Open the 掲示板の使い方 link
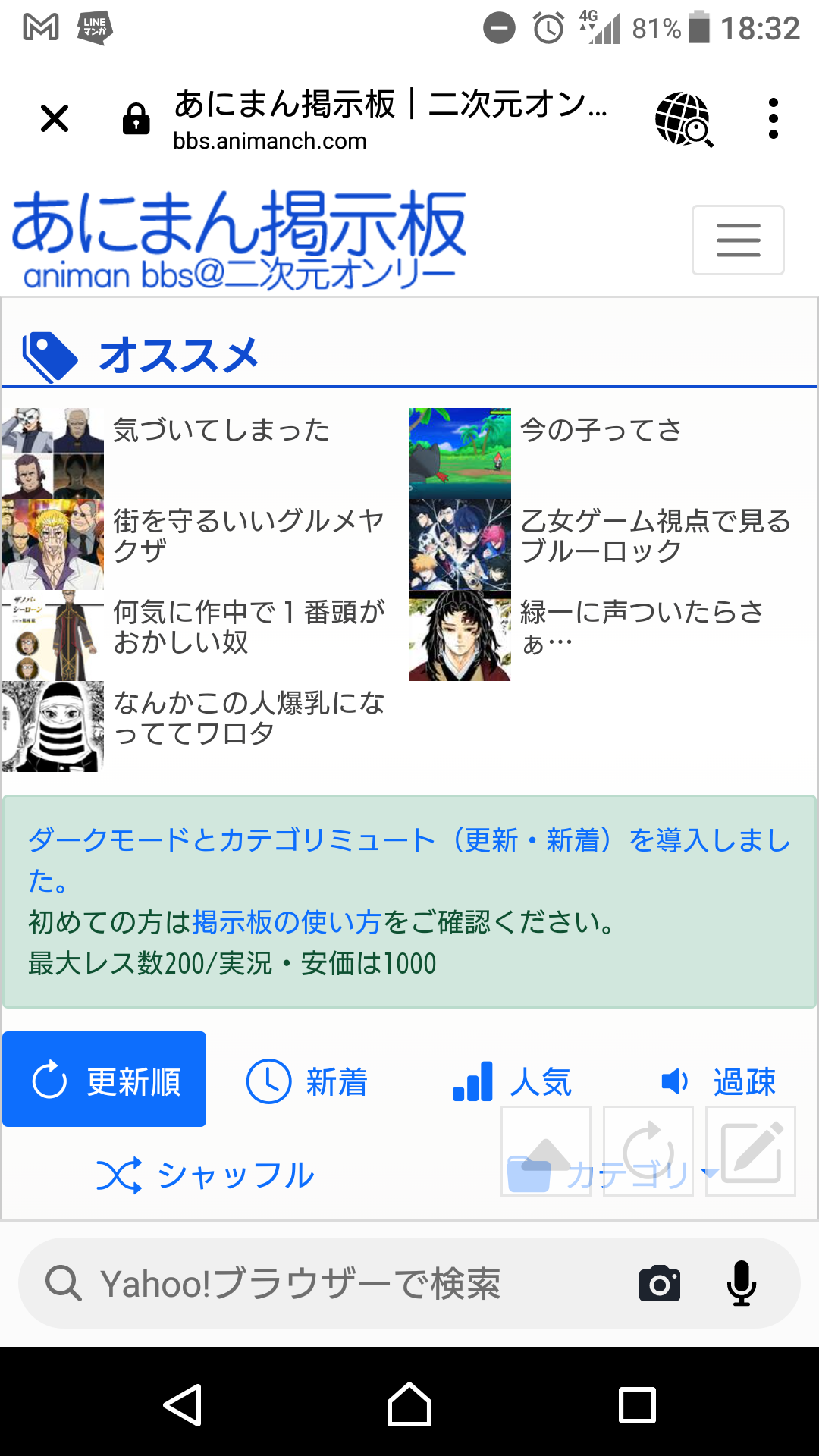 coord(286,922)
